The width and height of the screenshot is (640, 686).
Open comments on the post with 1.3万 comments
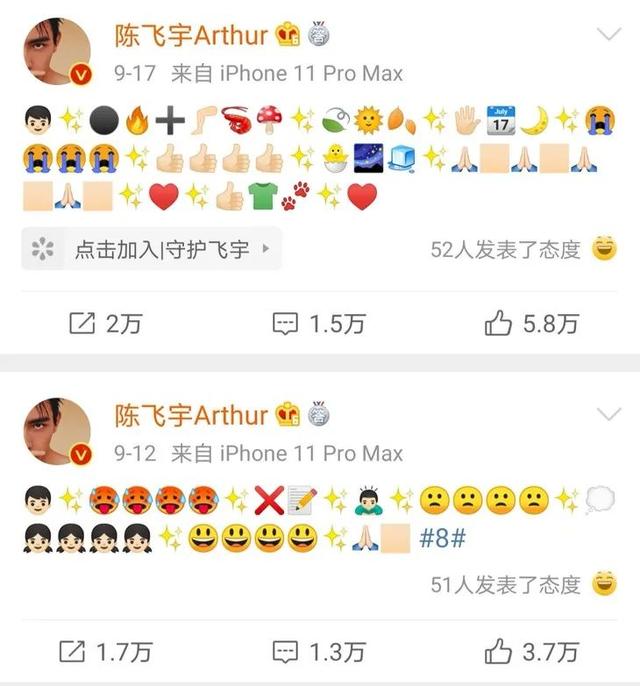click(x=319, y=653)
